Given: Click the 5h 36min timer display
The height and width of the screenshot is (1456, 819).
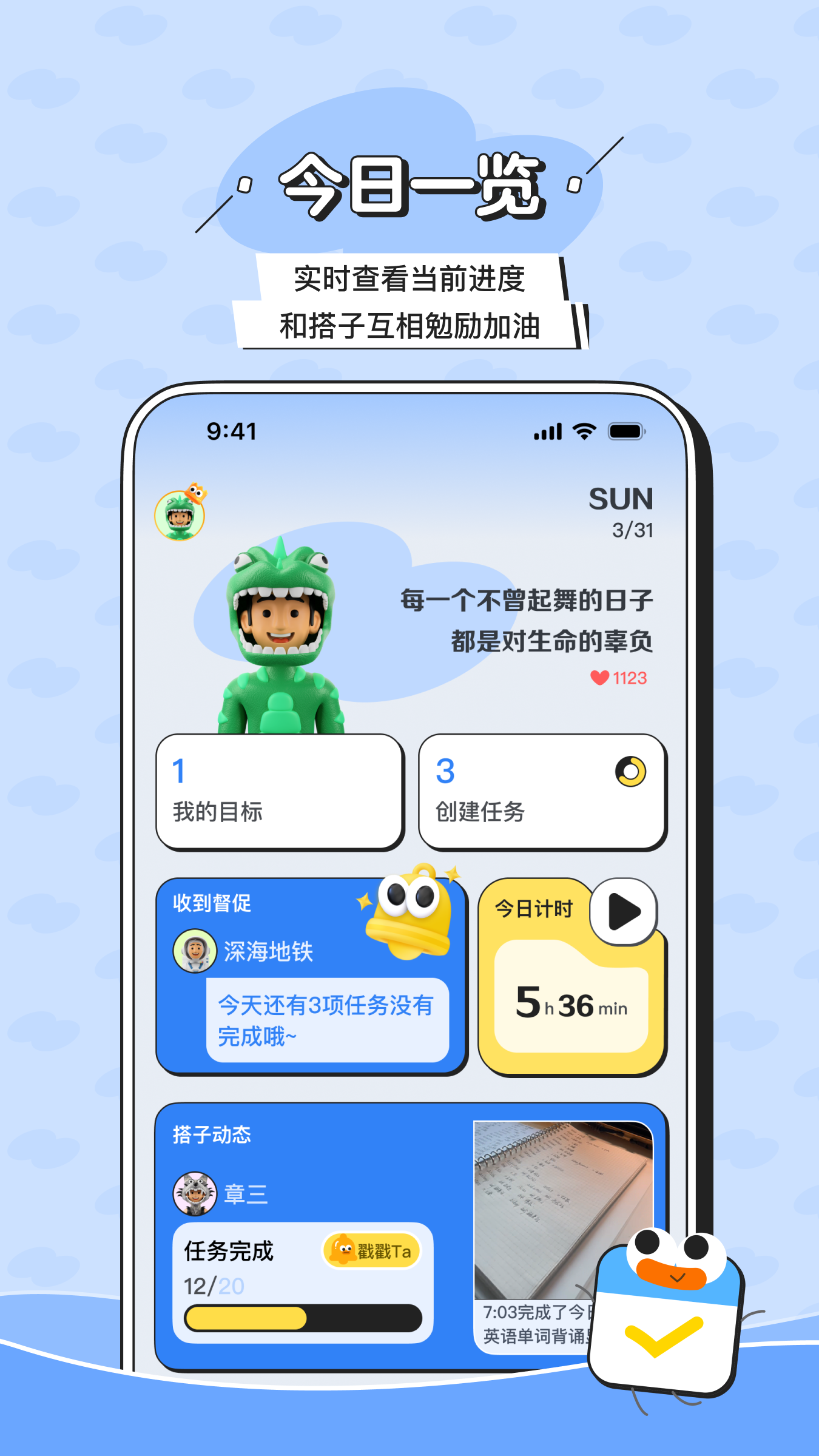Looking at the screenshot, I should pos(571,1005).
